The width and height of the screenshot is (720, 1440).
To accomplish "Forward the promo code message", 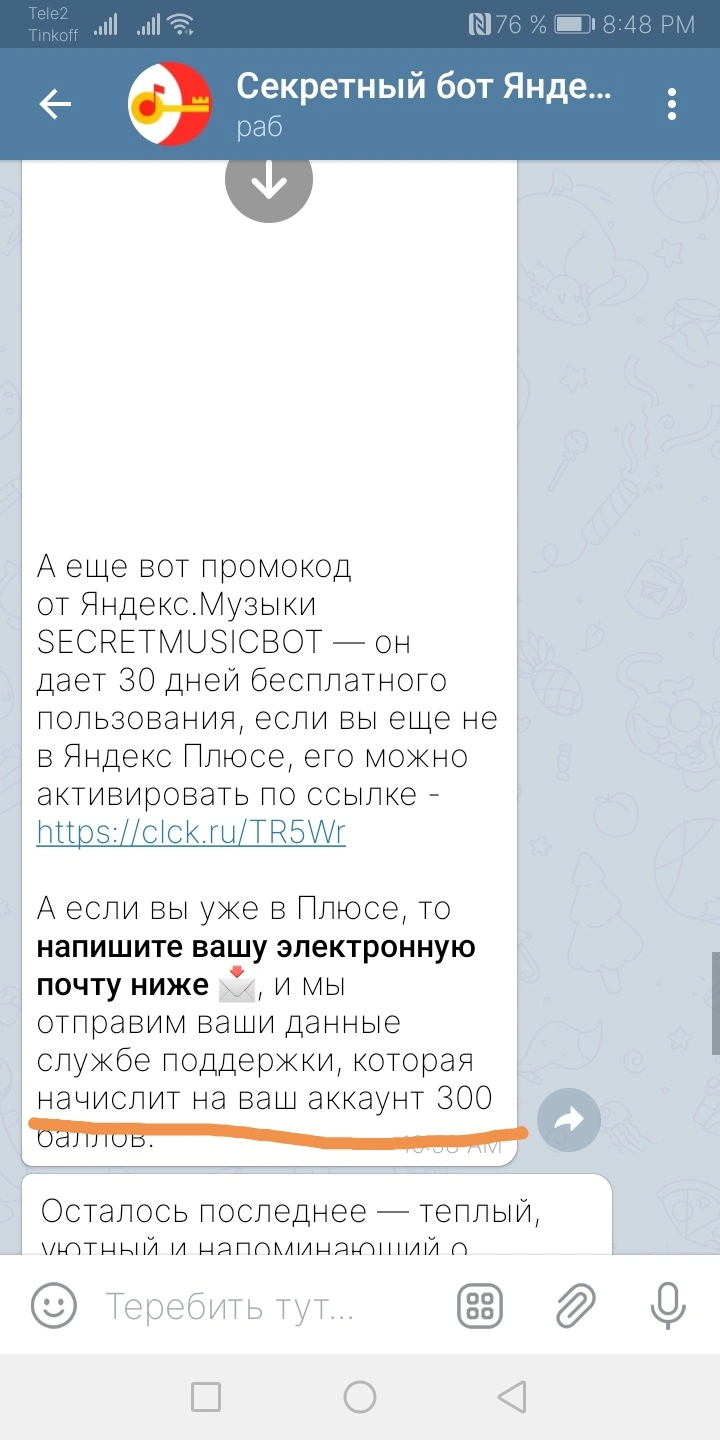I will coord(569,1120).
